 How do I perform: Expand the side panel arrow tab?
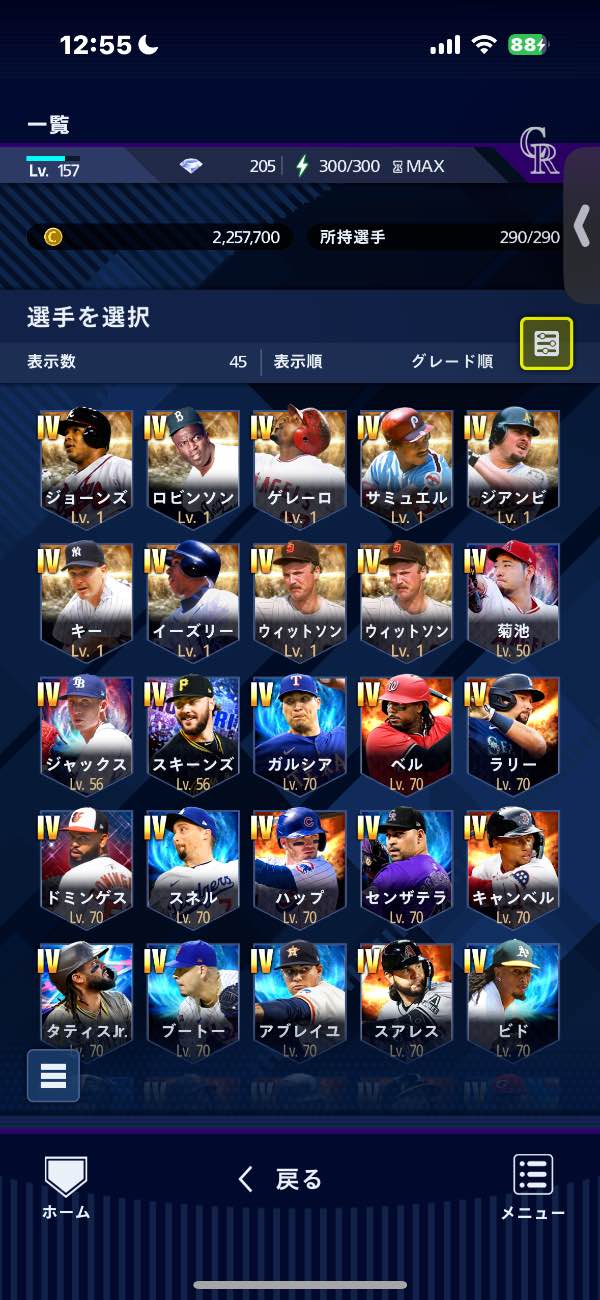(582, 226)
